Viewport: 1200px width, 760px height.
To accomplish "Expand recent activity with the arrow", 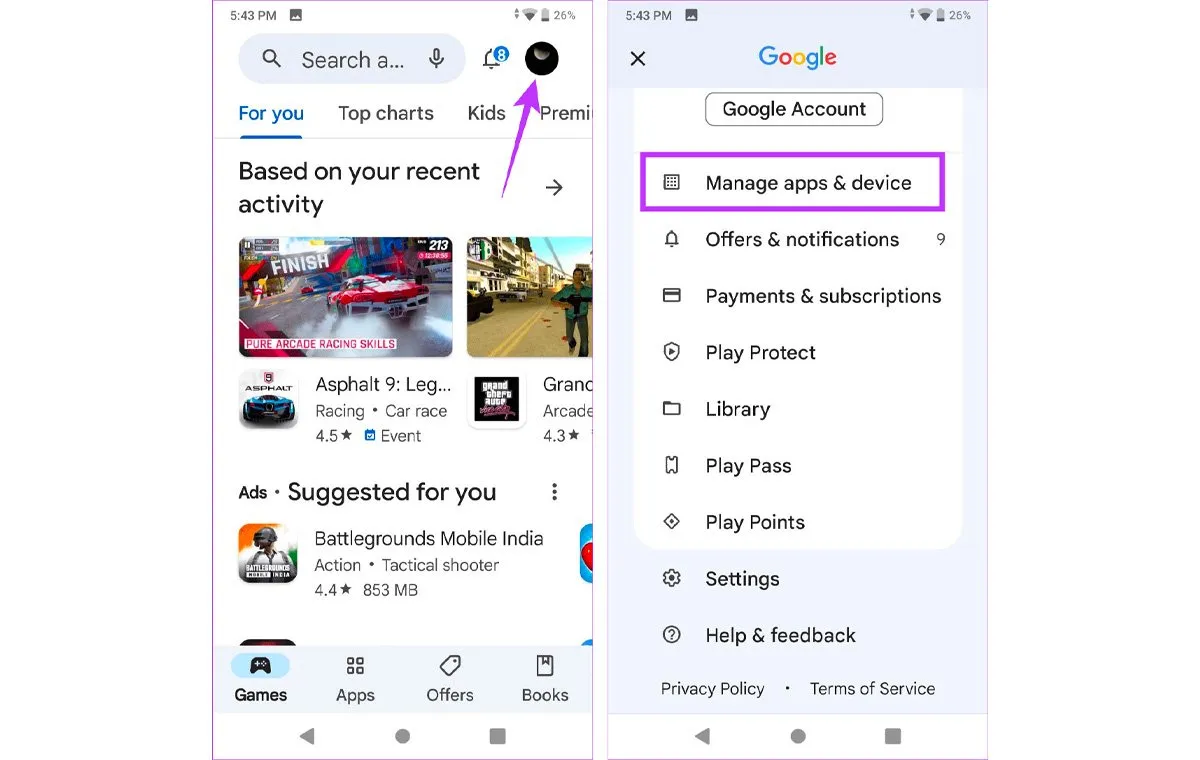I will pos(554,188).
